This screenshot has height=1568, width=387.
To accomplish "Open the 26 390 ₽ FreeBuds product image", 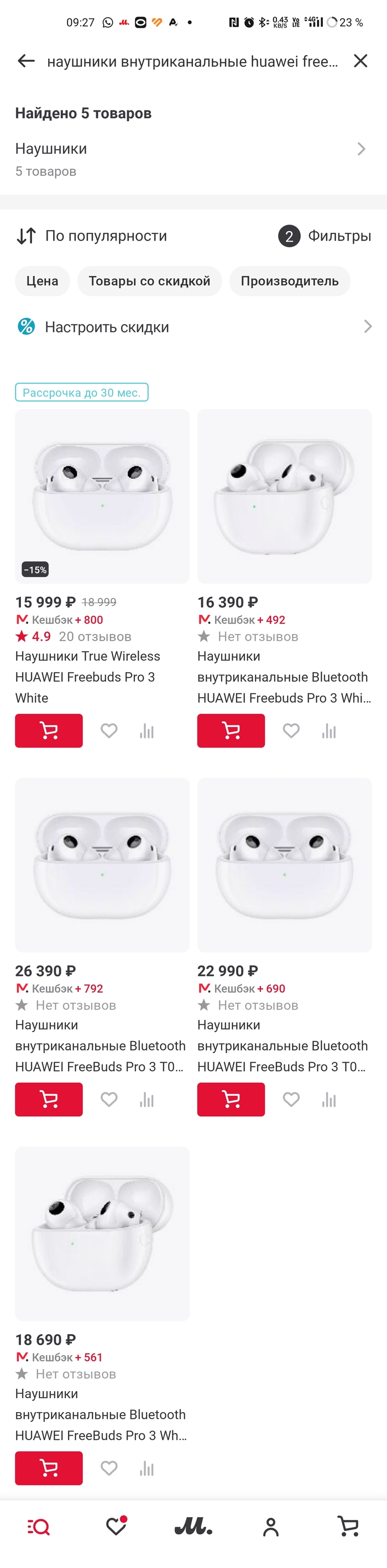I will pos(102,864).
